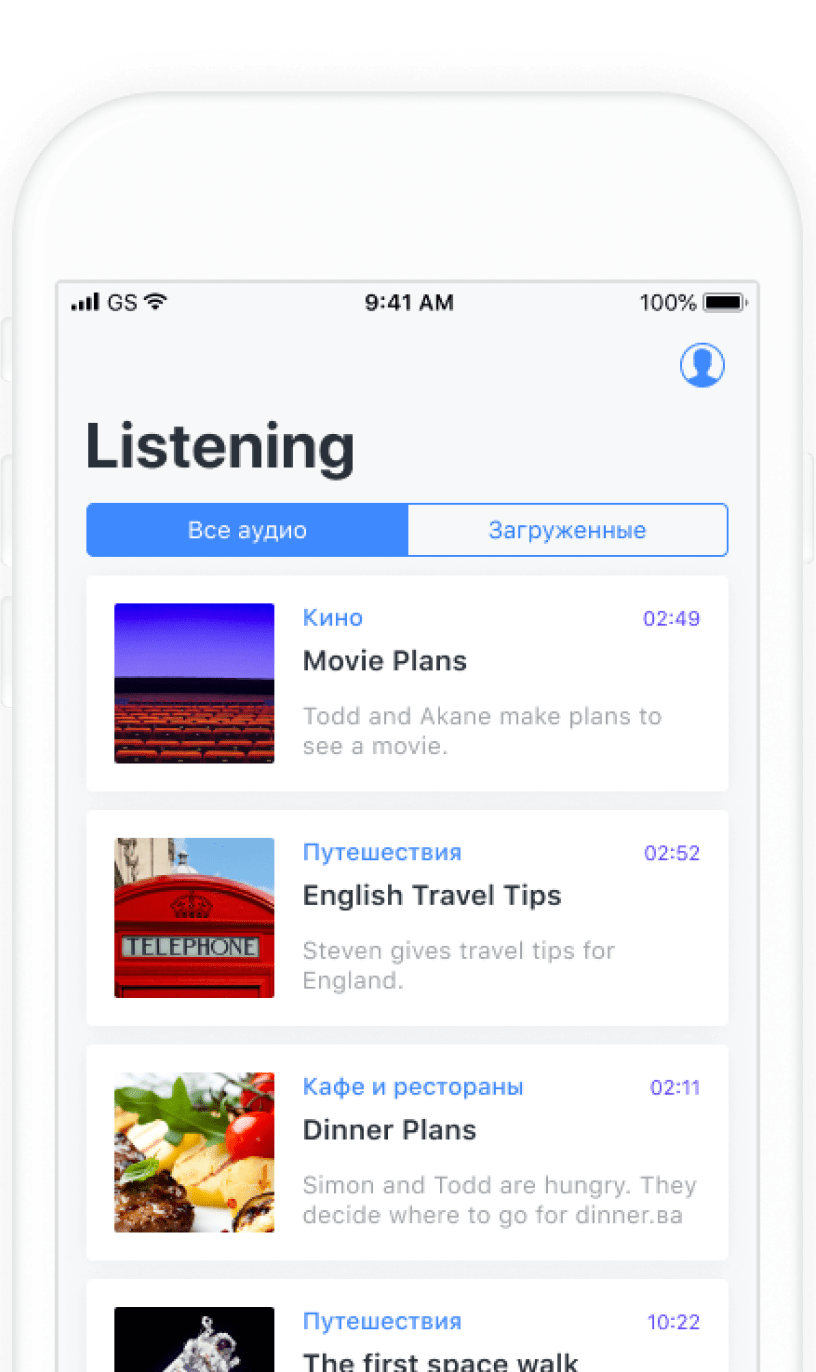This screenshot has height=1372, width=816.
Task: Switch to the Все аудио tab
Action: [247, 530]
